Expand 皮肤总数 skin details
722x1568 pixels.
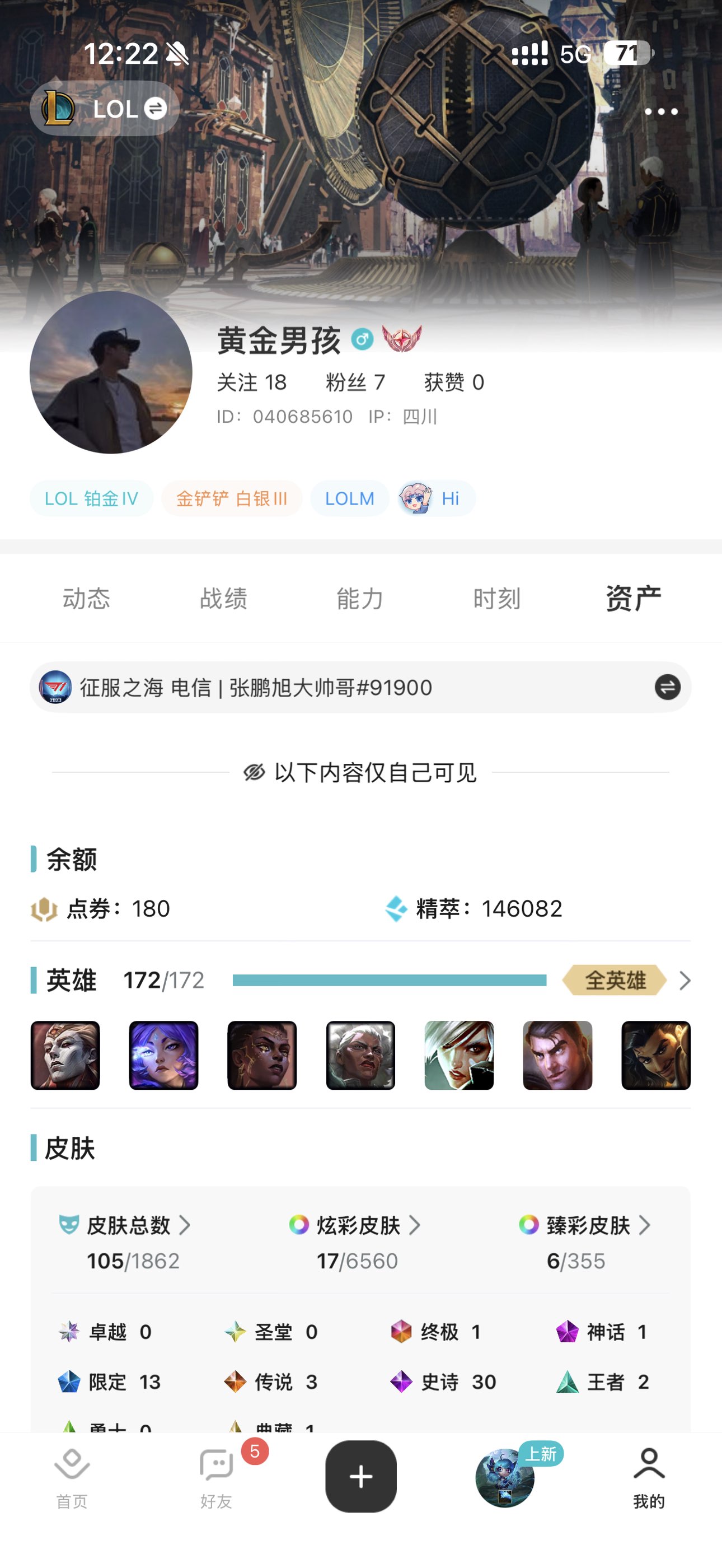click(129, 1225)
